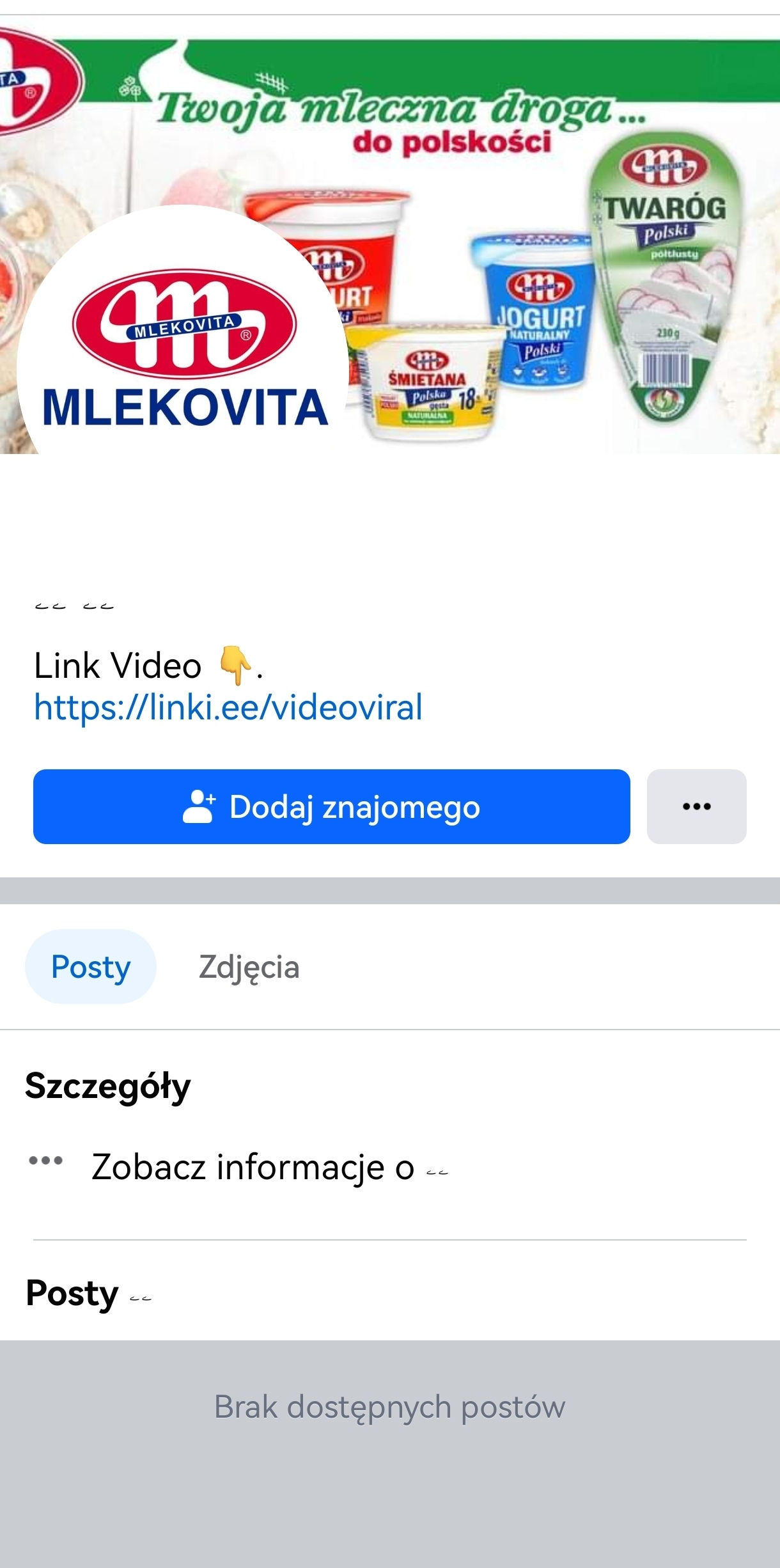Open the three-dot profile options menu
Image resolution: width=780 pixels, height=1568 pixels.
coord(696,806)
